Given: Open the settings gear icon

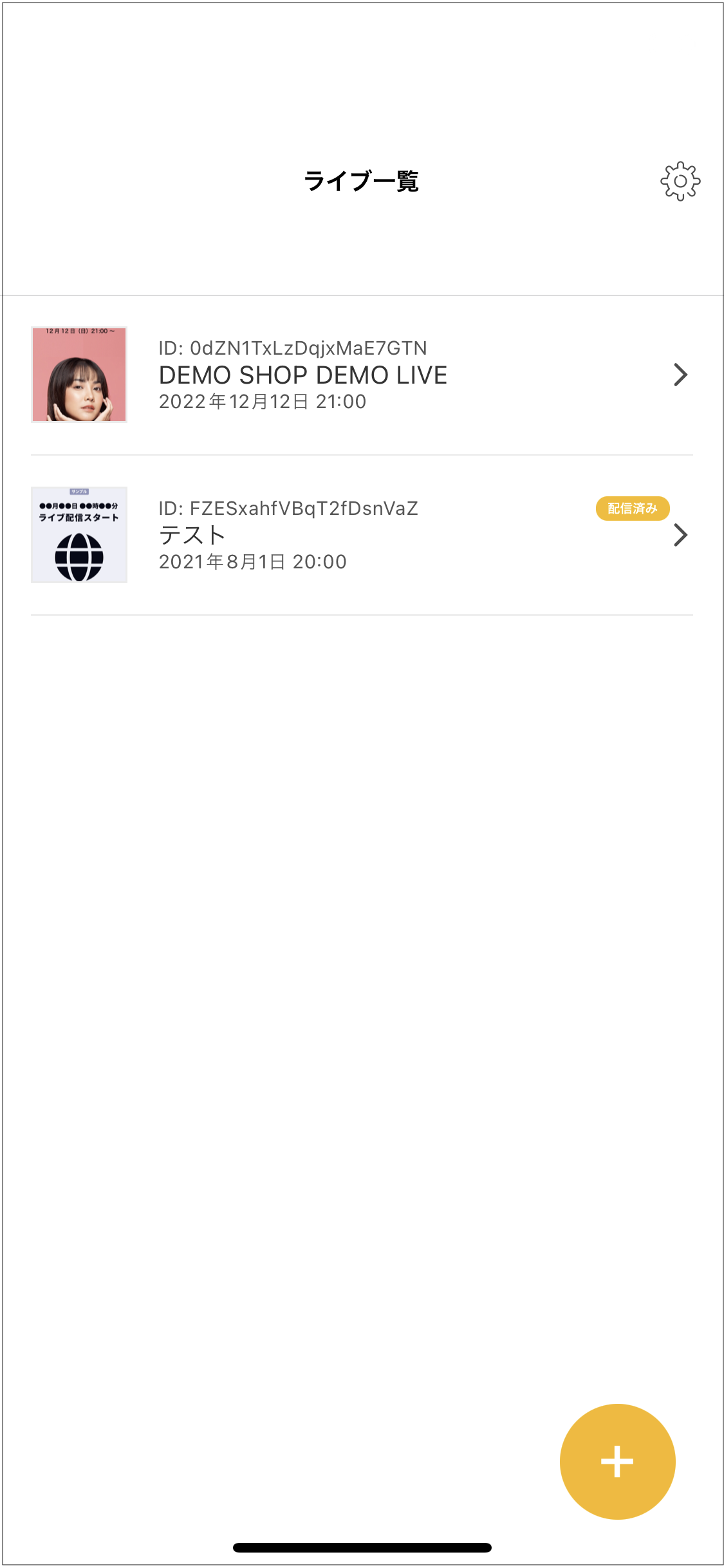Looking at the screenshot, I should pos(680,182).
